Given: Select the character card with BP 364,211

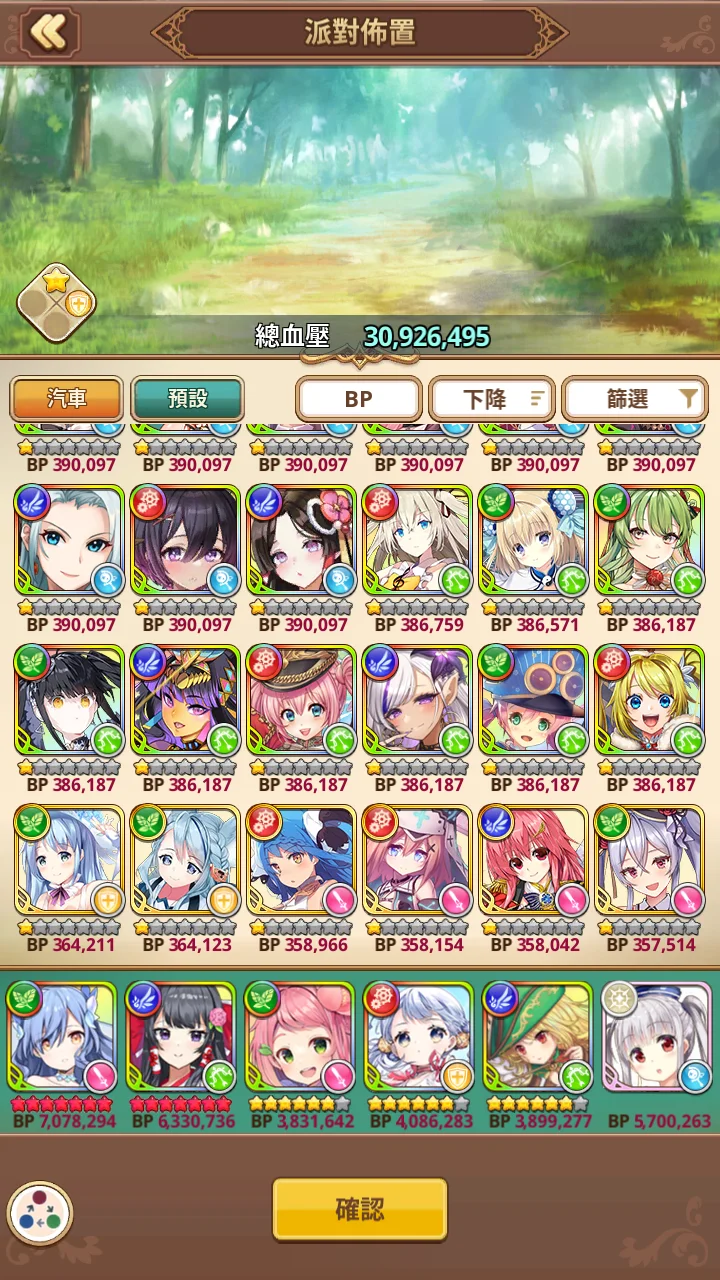Looking at the screenshot, I should click(69, 862).
